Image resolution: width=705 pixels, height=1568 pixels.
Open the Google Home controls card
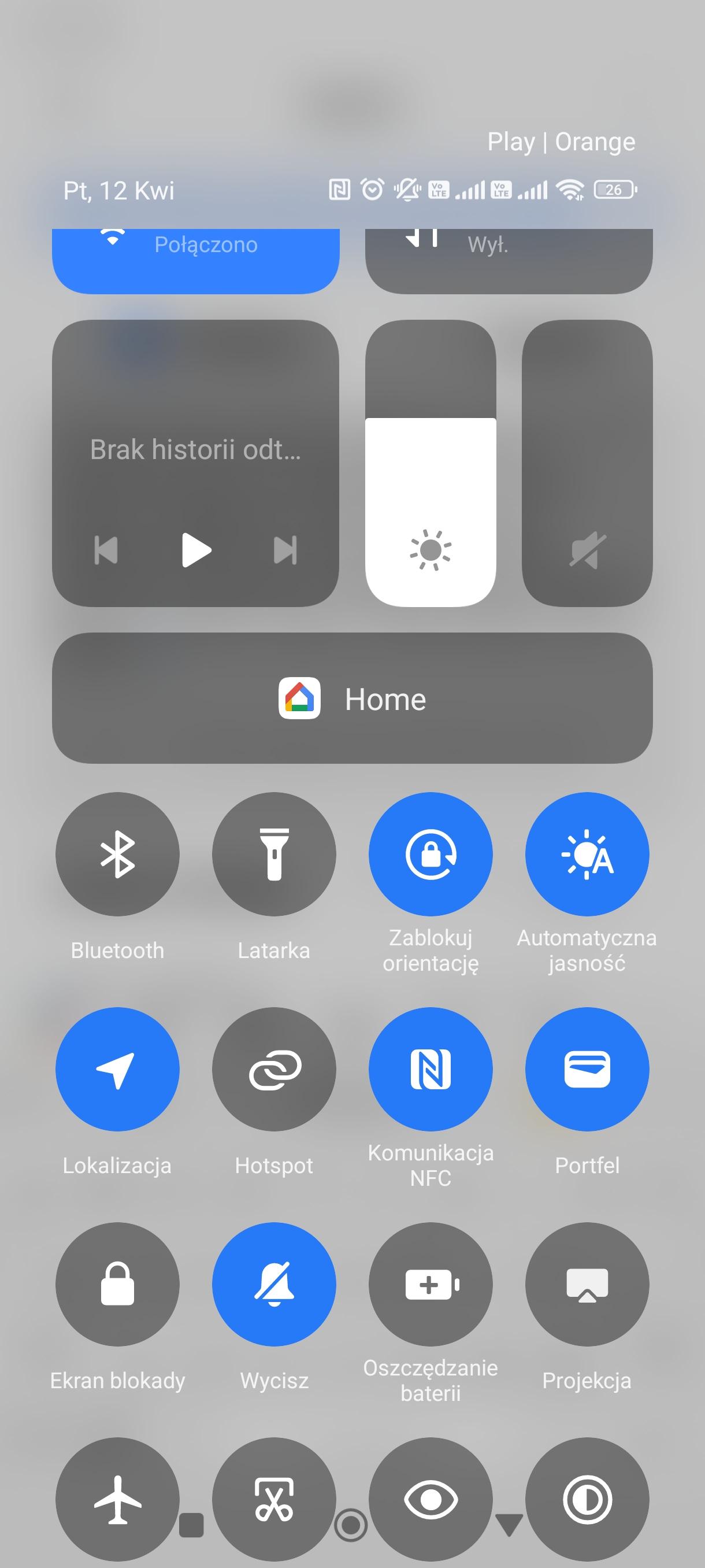tap(352, 698)
